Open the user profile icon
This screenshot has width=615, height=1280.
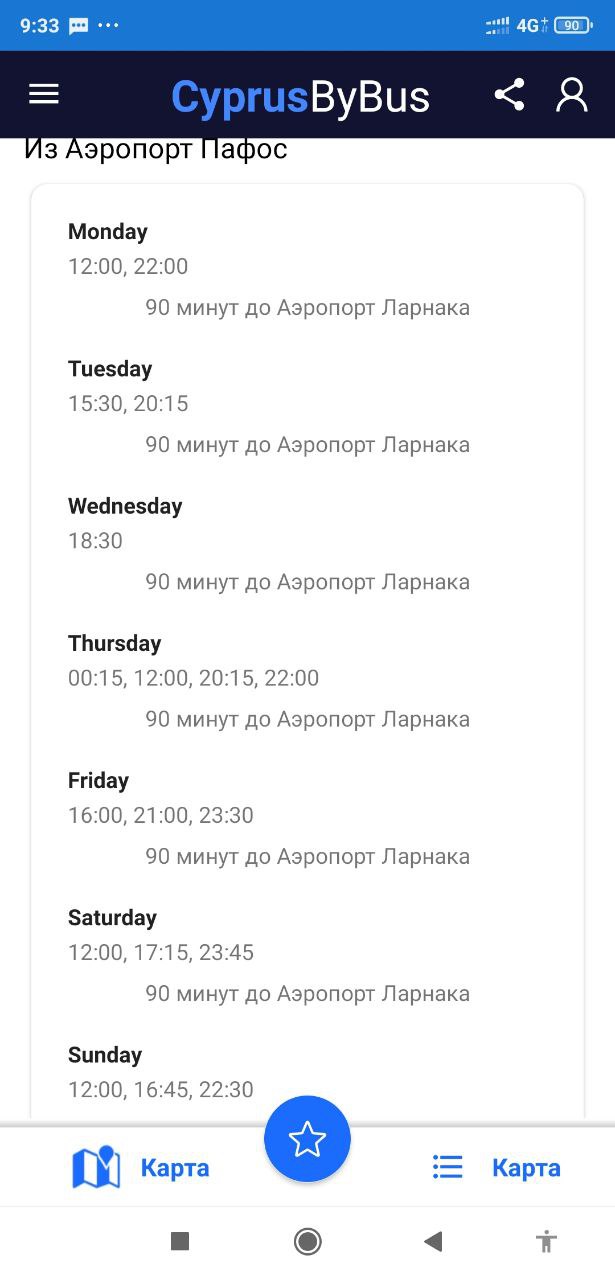[x=572, y=94]
